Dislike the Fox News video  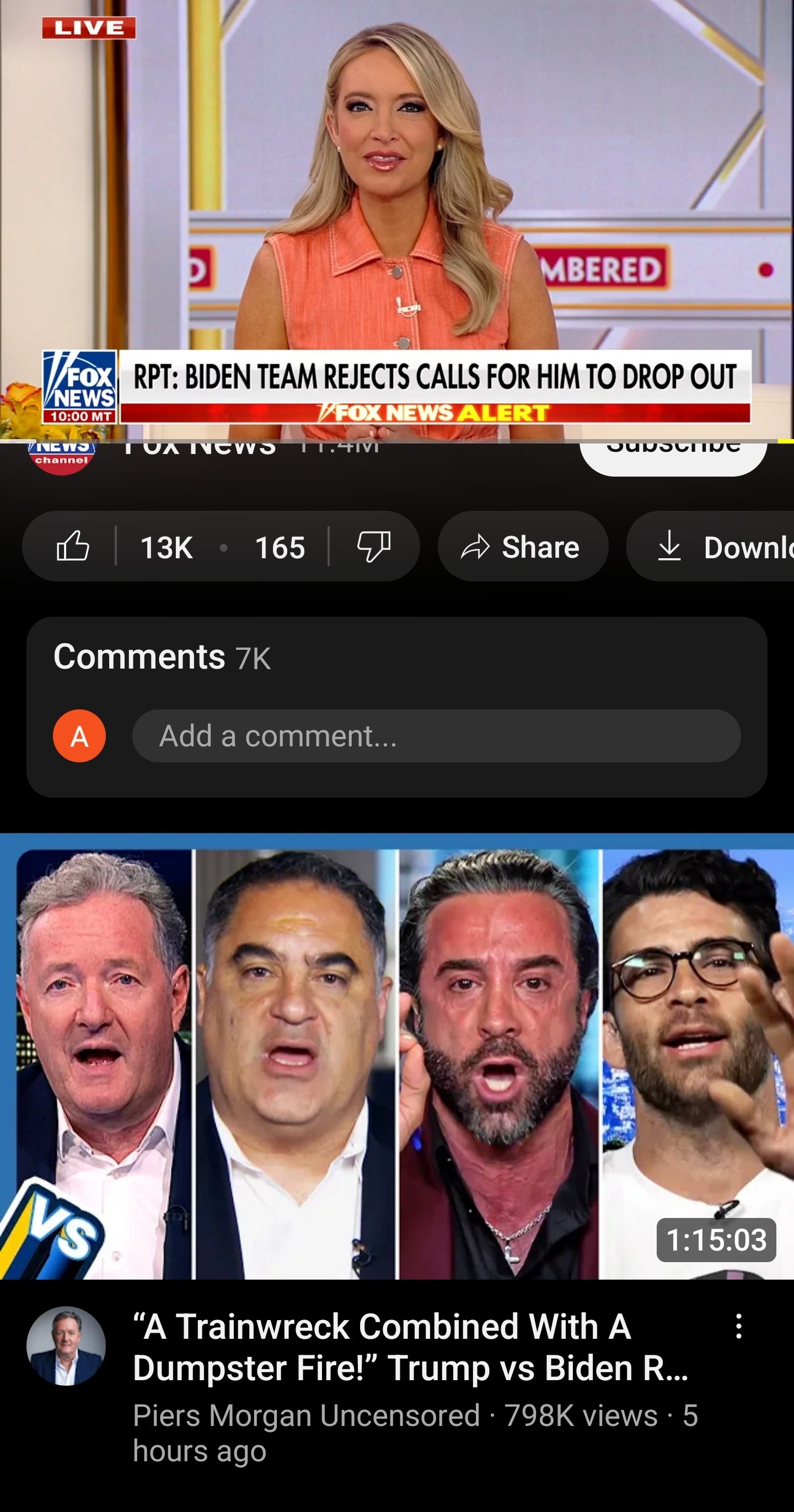pos(373,547)
